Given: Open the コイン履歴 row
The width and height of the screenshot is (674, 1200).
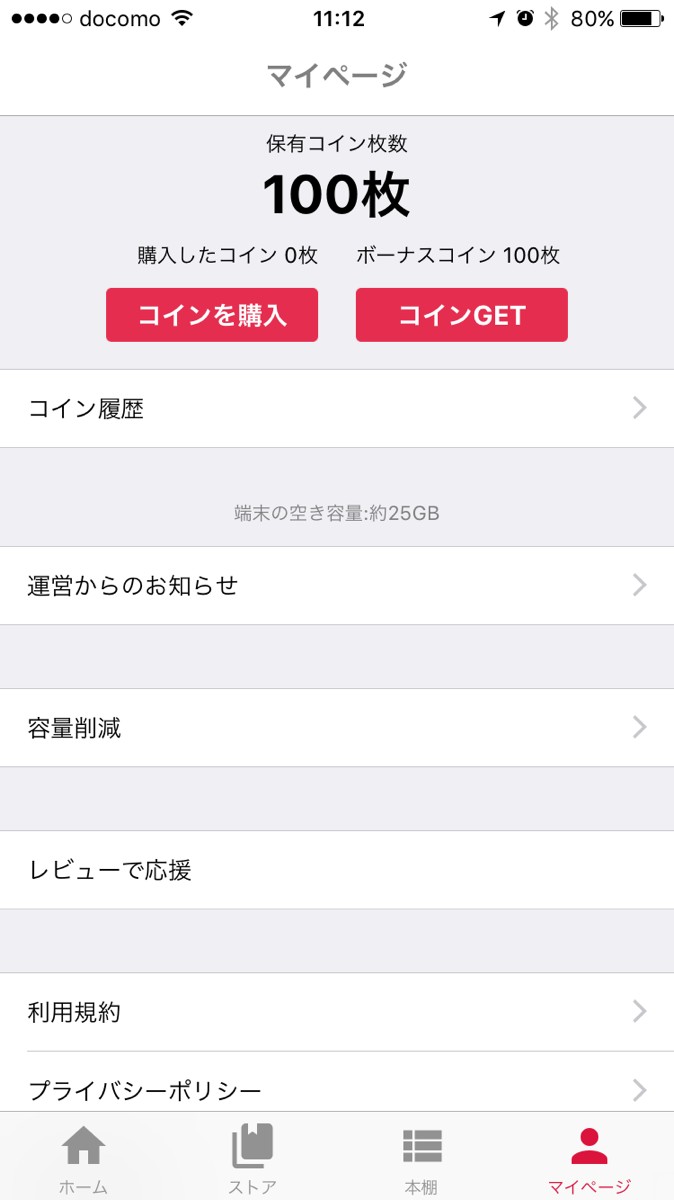Looking at the screenshot, I should [337, 409].
